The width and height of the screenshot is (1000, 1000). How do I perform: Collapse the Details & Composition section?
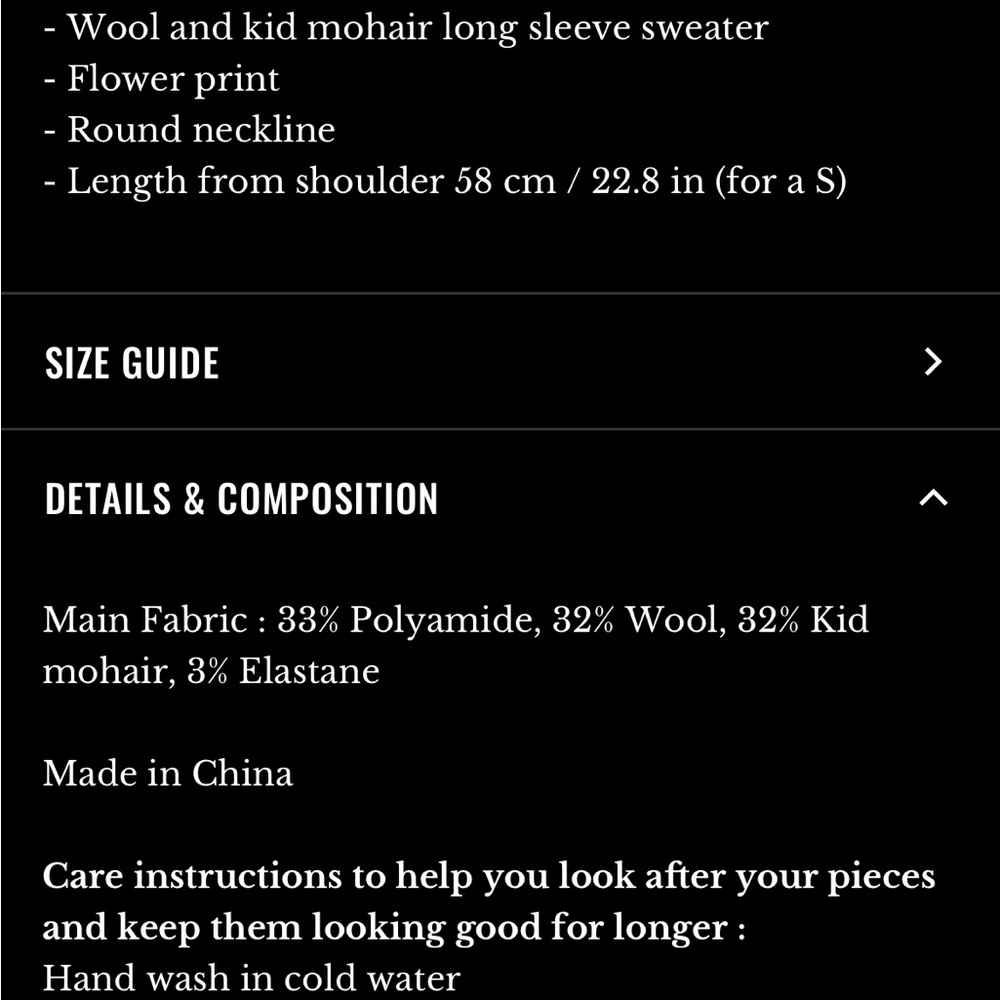click(x=932, y=498)
